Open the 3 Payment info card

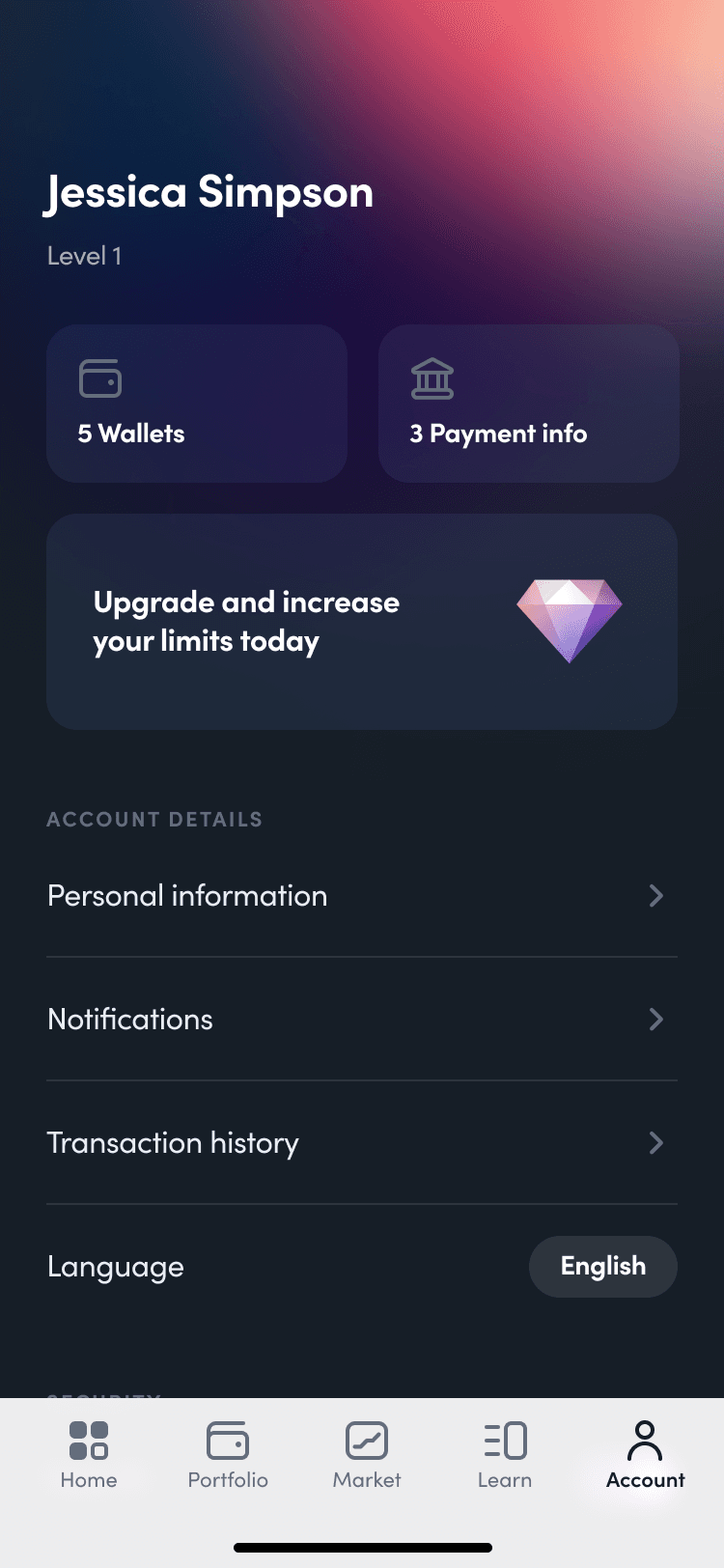coord(528,404)
